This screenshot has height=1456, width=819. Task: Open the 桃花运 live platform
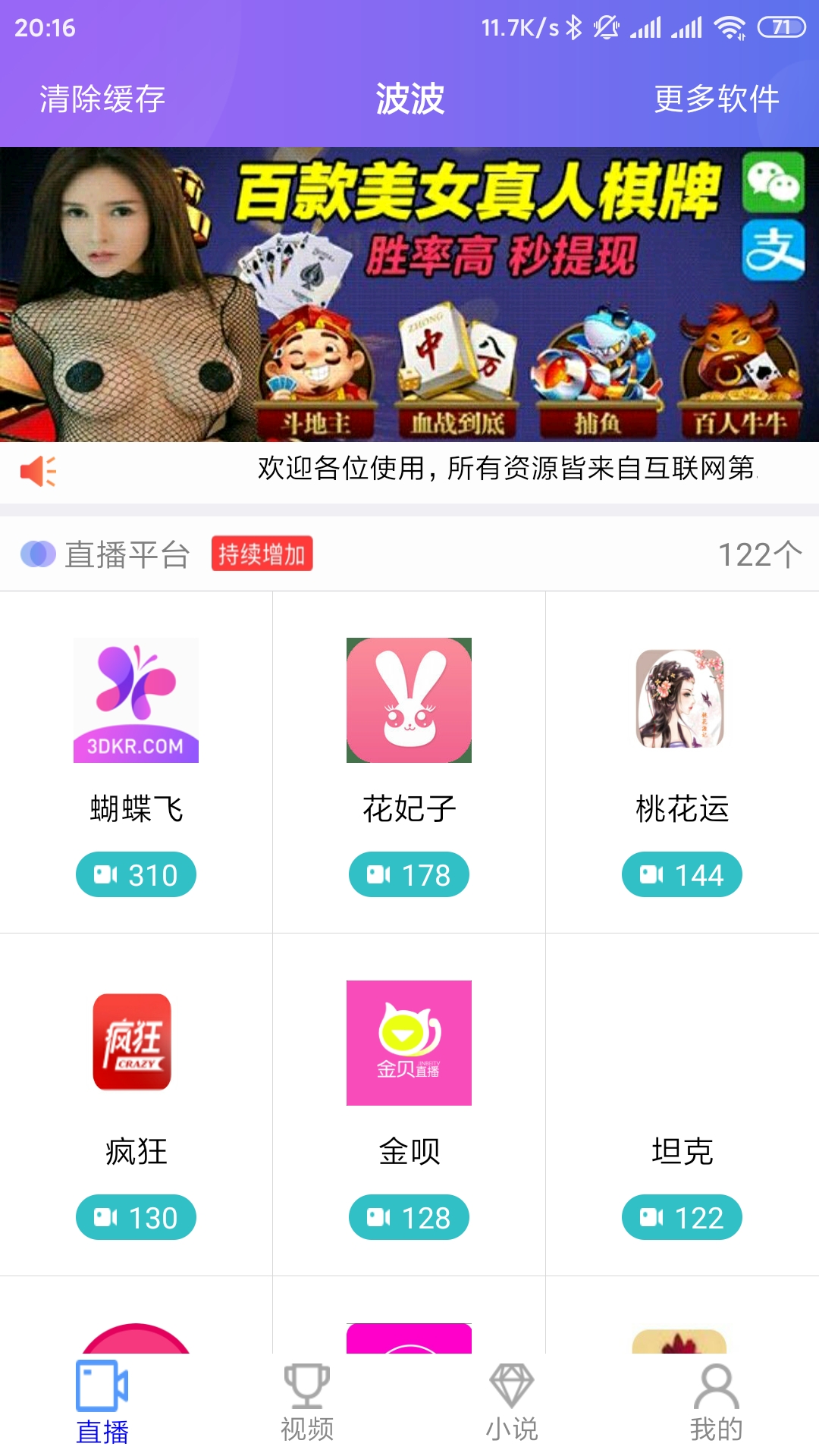click(x=682, y=762)
